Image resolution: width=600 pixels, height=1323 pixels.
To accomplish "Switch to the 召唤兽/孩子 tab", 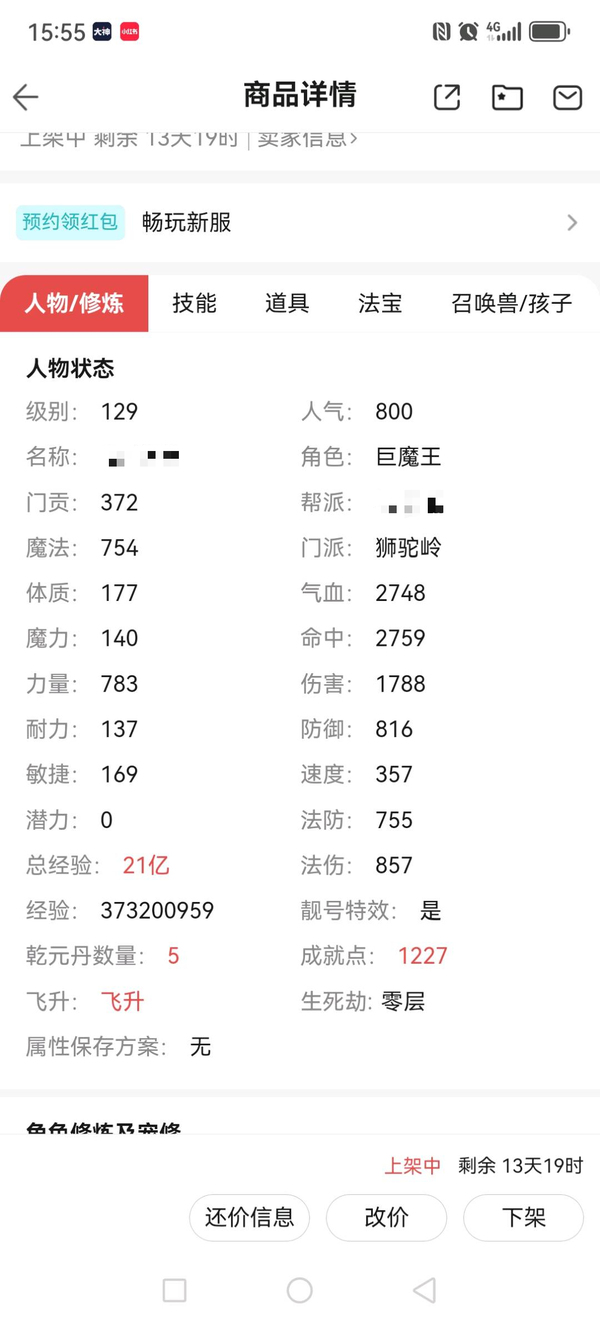I will pos(512,303).
